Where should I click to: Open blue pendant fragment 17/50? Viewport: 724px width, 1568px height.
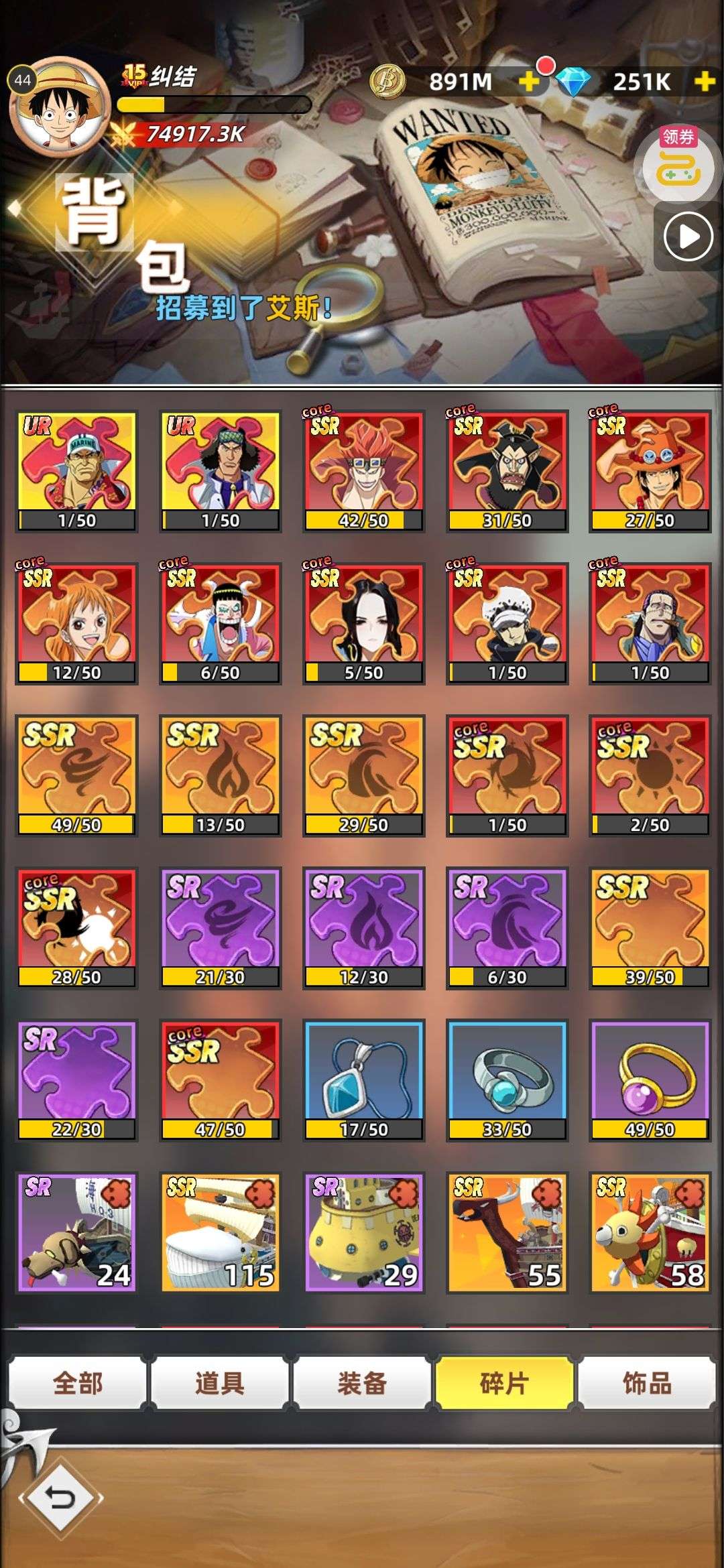point(363,1080)
